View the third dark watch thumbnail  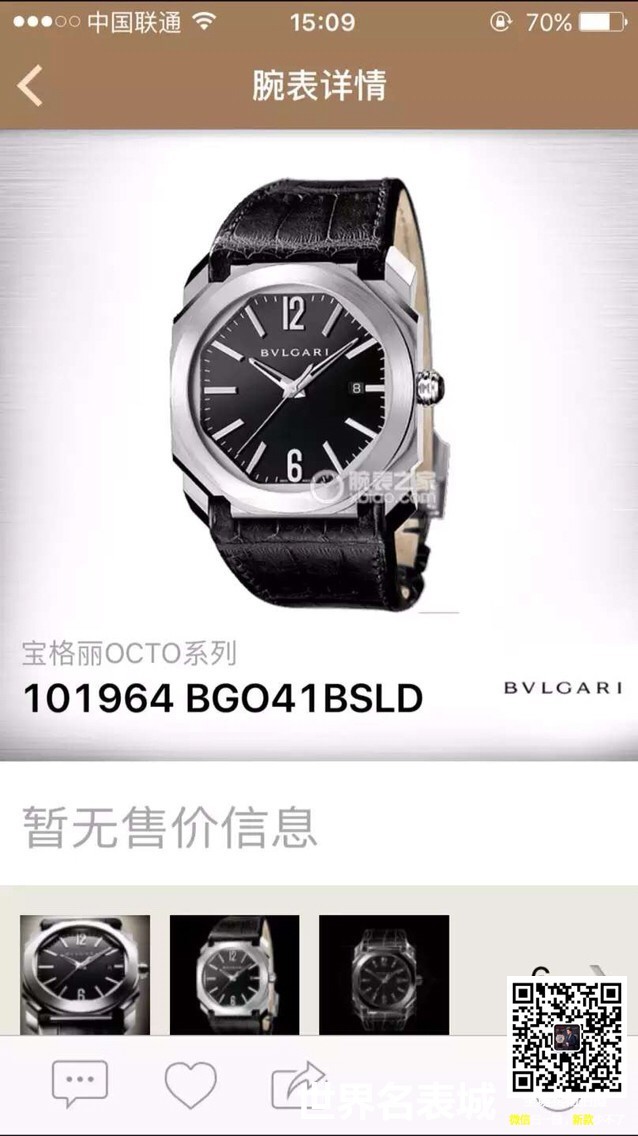click(x=383, y=975)
